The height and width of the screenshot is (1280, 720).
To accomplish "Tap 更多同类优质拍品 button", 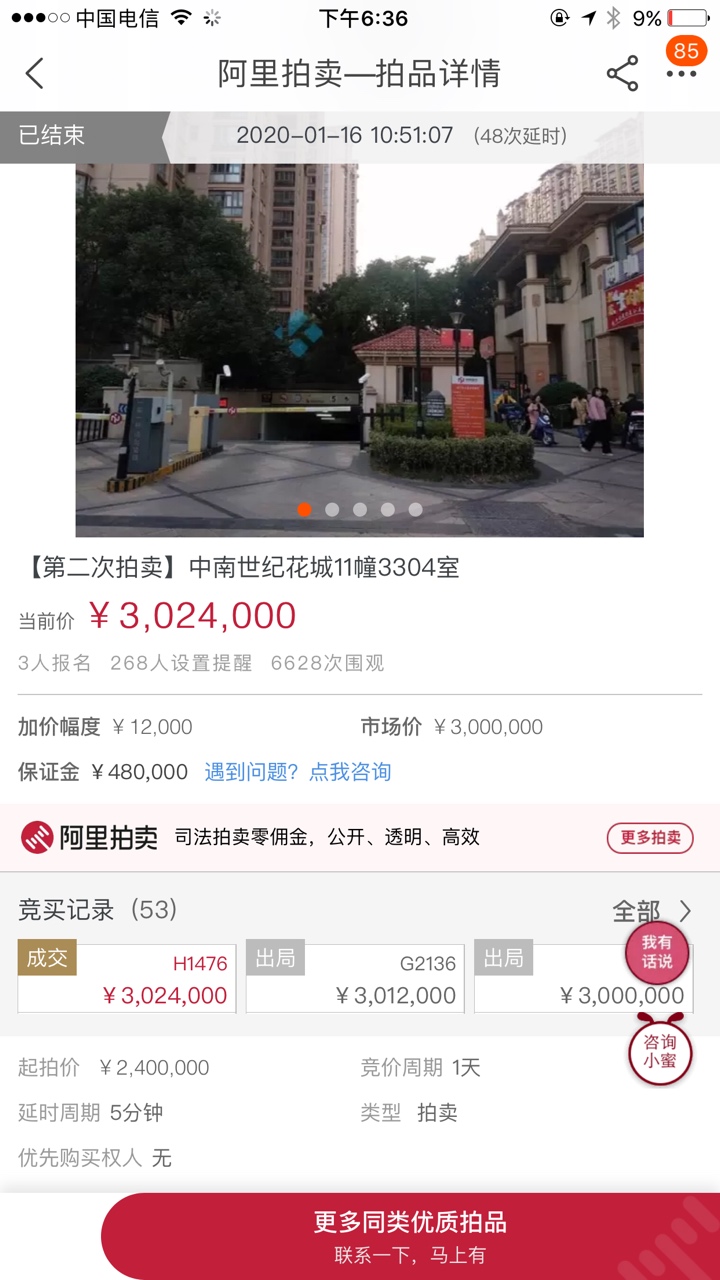I will [x=410, y=1236].
